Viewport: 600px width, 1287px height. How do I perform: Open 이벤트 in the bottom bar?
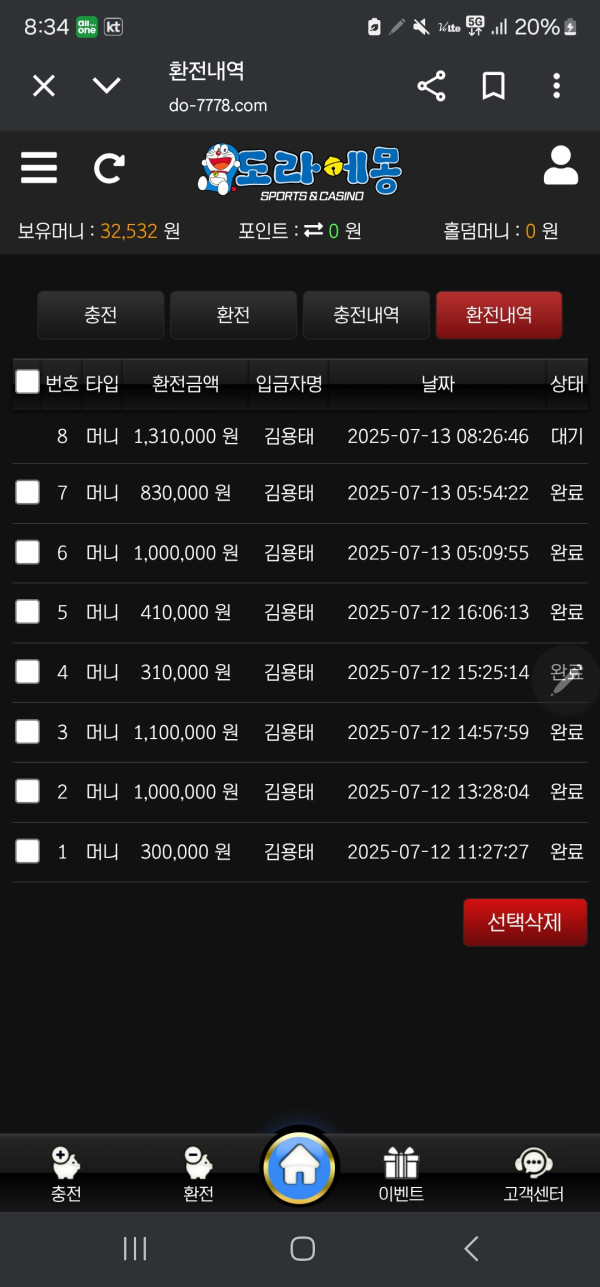(x=401, y=1174)
